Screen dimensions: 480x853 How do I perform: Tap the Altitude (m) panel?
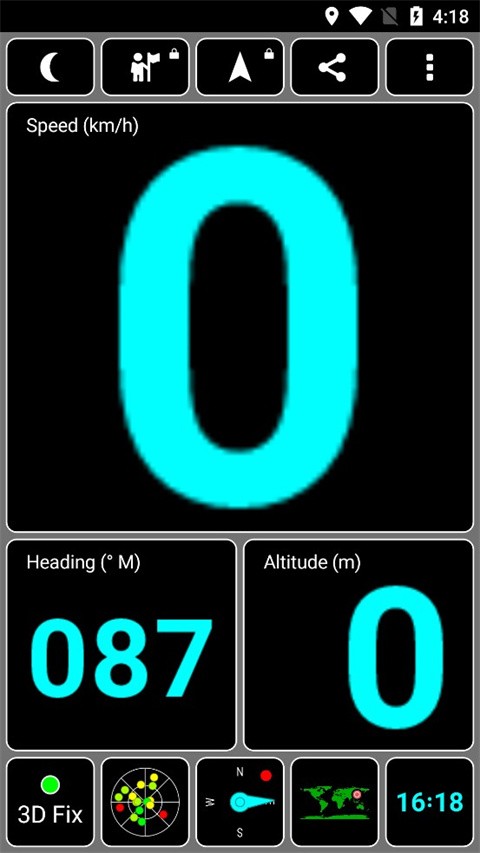(359, 645)
